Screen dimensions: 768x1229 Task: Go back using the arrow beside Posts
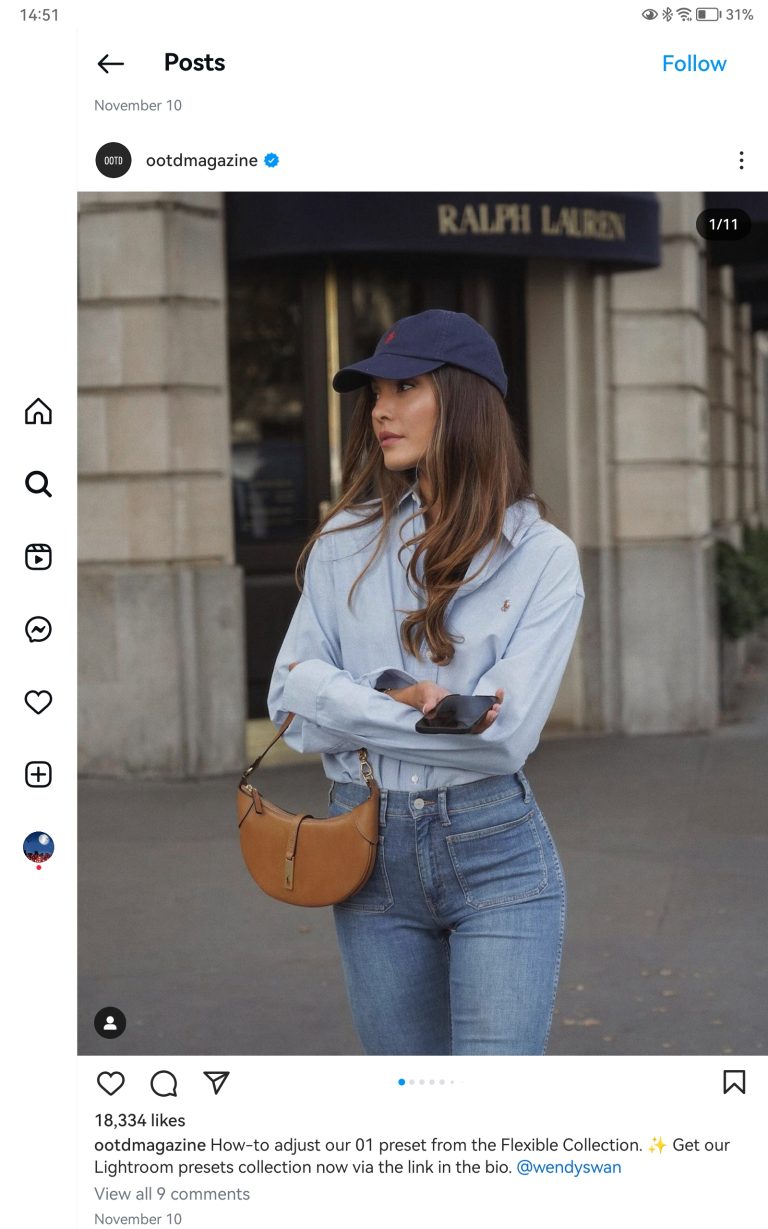(110, 64)
